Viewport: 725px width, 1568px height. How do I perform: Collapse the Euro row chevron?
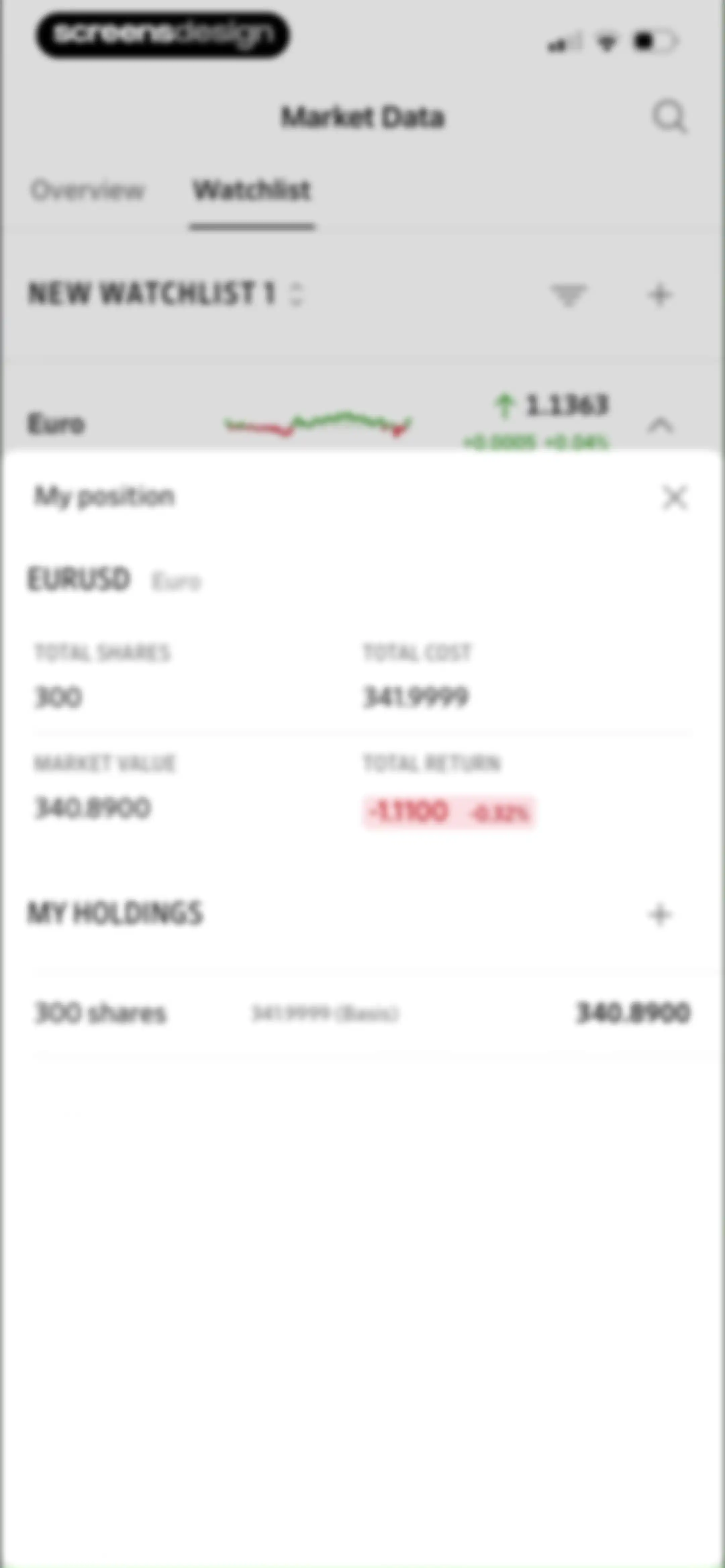coord(660,424)
